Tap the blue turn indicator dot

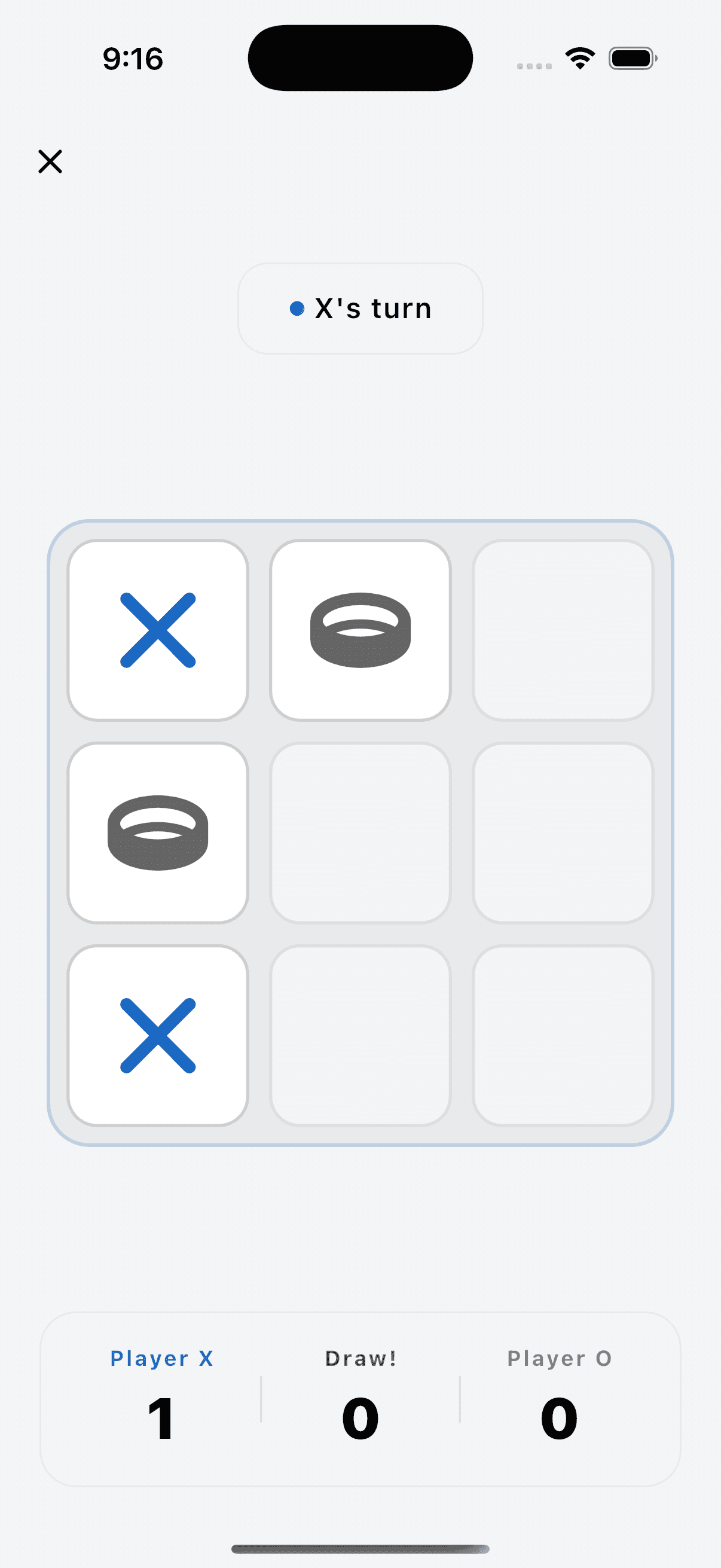[297, 309]
